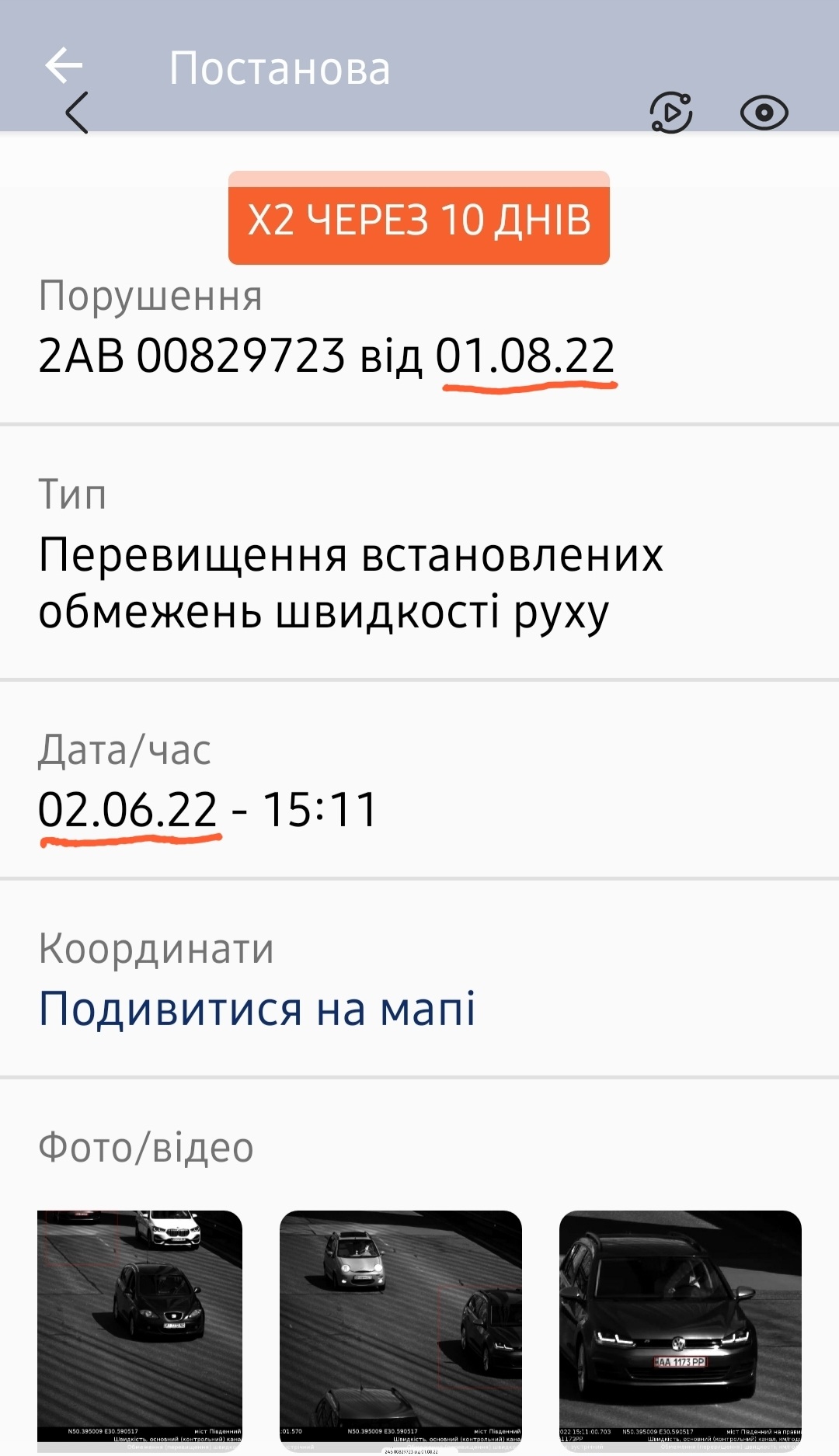
Task: Go back using the arrow next to Постанова
Action: coord(64,65)
